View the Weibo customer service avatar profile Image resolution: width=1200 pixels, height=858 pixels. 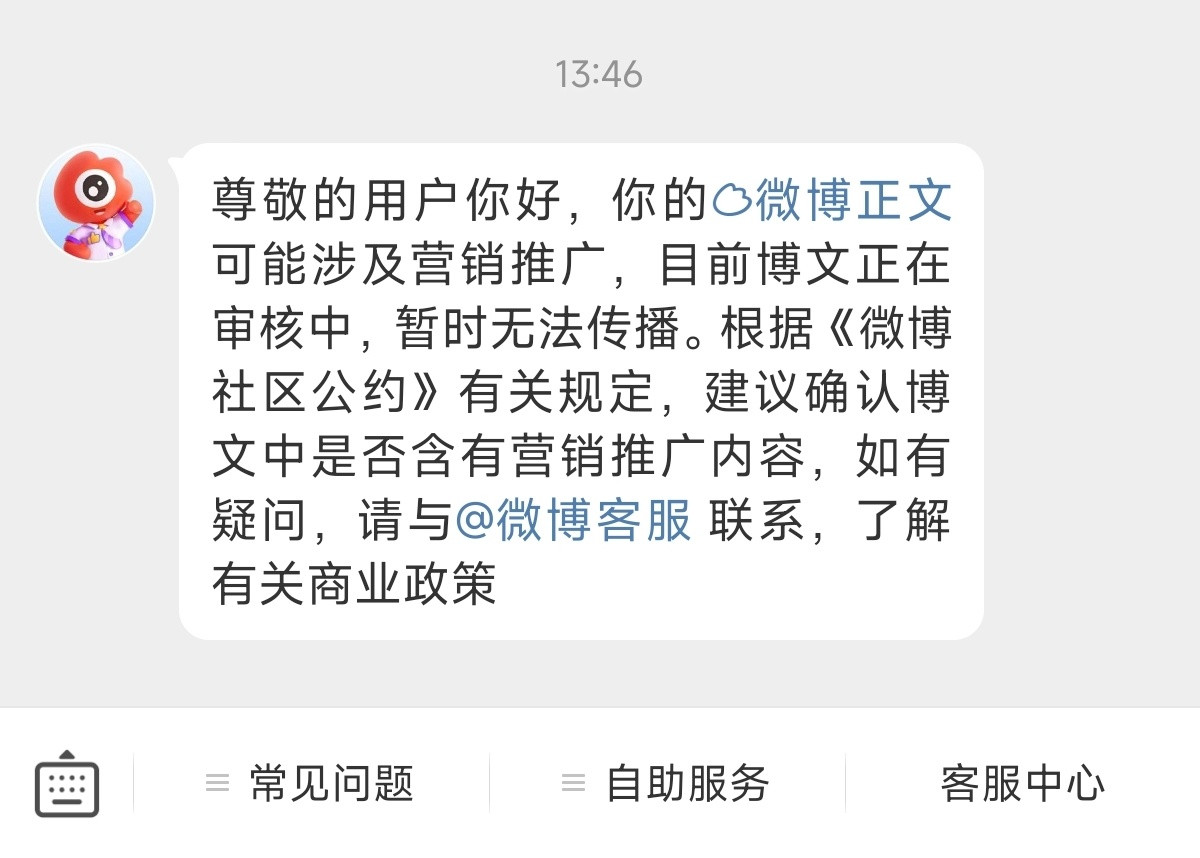click(x=97, y=204)
